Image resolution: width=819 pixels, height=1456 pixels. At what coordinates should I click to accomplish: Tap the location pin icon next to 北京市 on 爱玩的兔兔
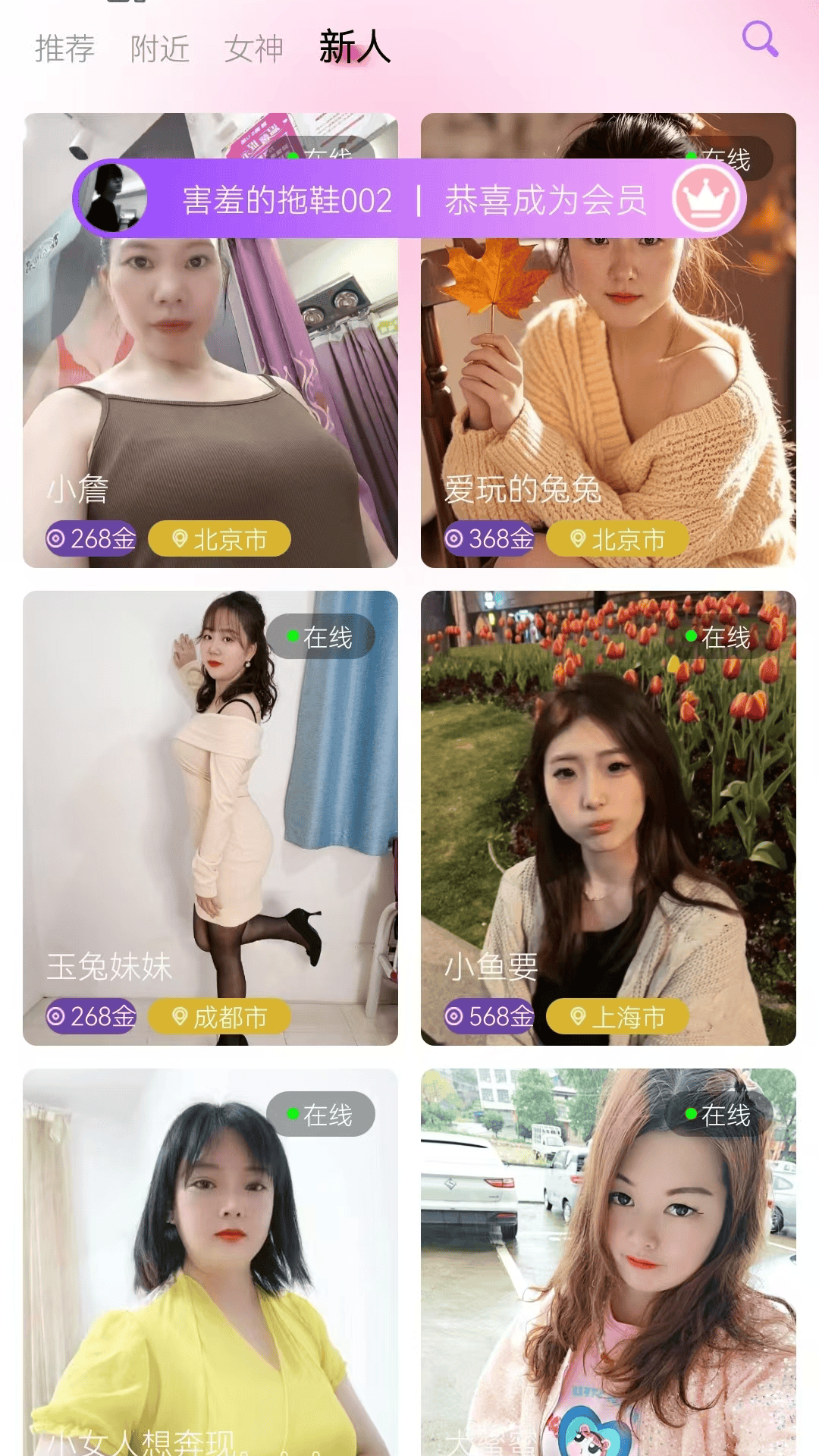tap(579, 540)
